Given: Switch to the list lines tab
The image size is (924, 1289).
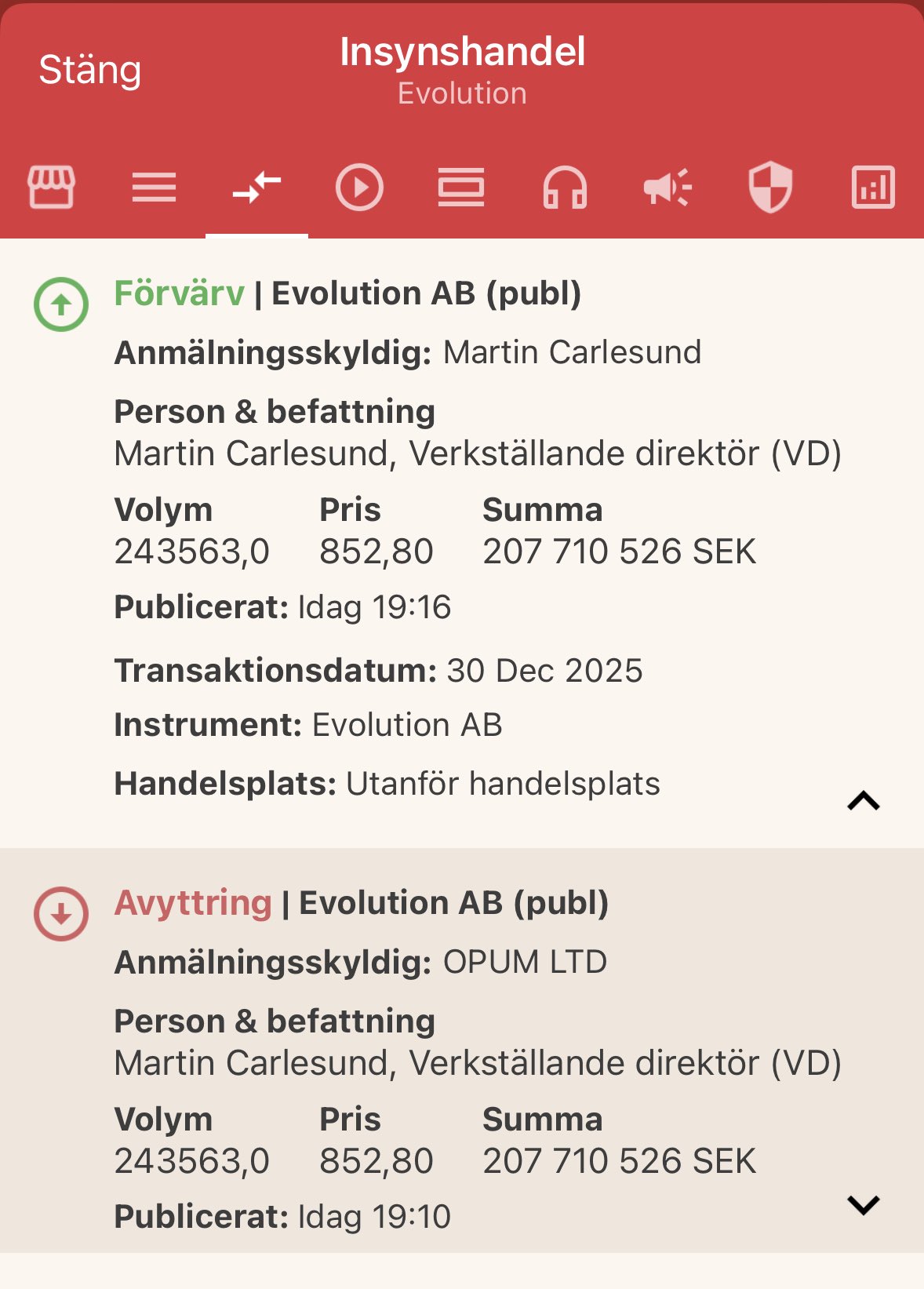Looking at the screenshot, I should (x=154, y=188).
